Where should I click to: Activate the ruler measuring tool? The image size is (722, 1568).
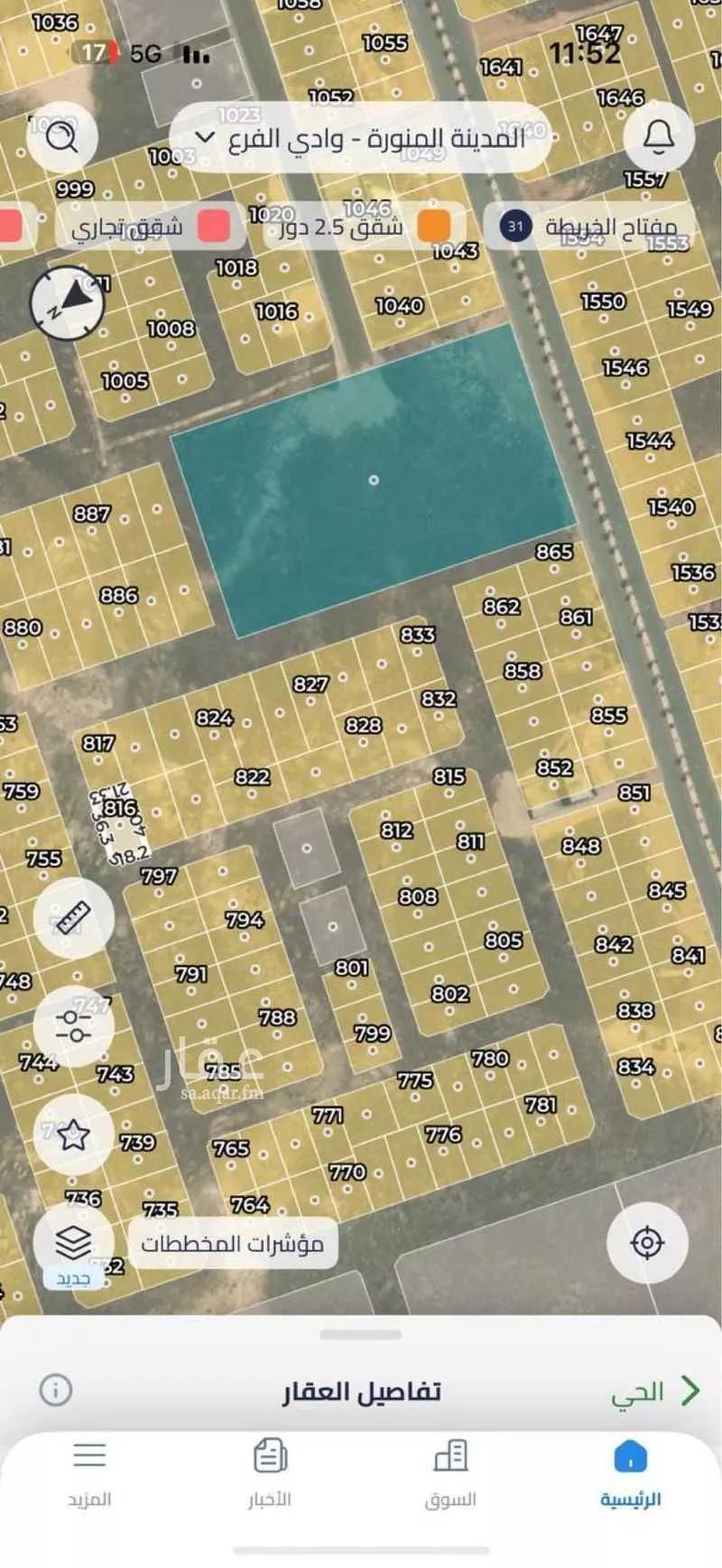tap(72, 918)
